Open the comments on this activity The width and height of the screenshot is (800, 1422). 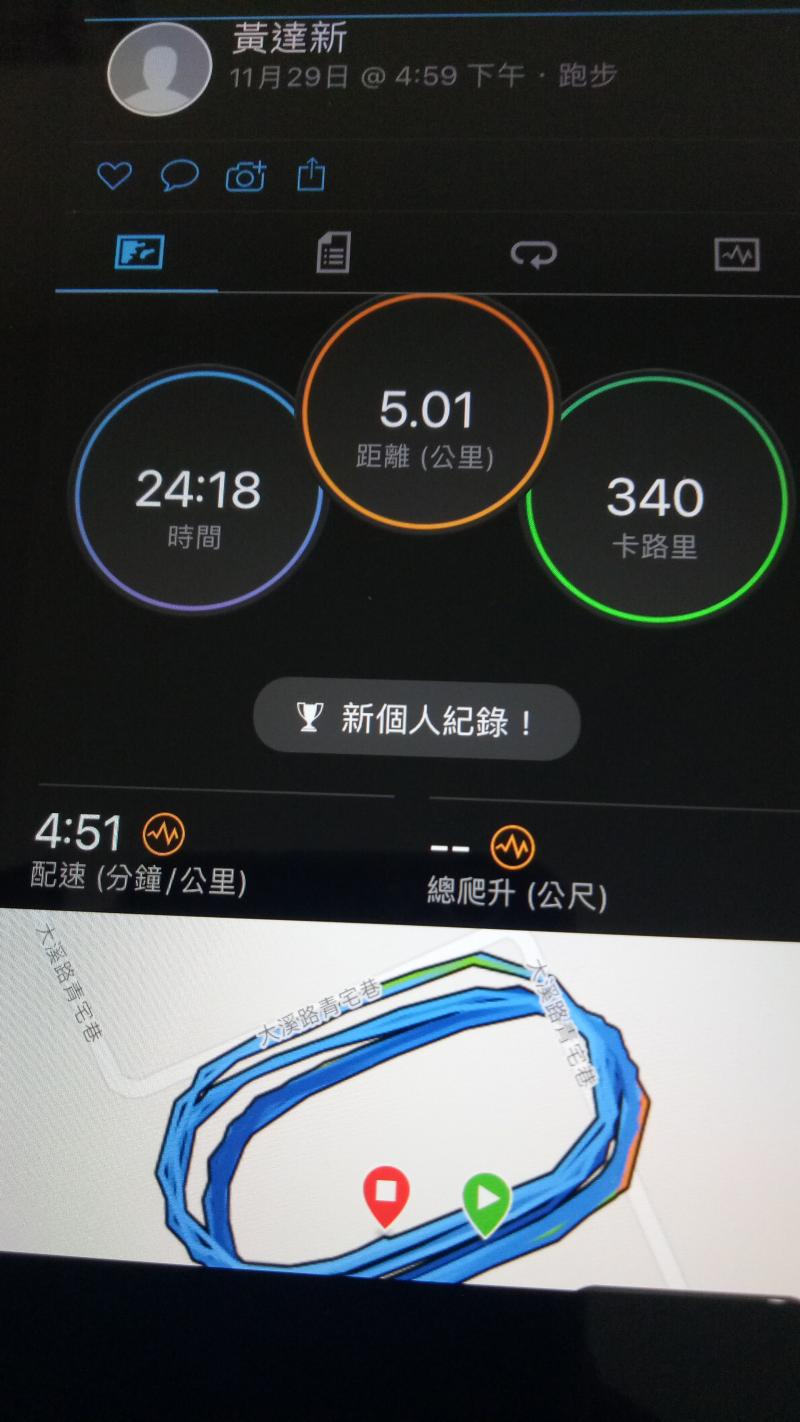click(179, 177)
